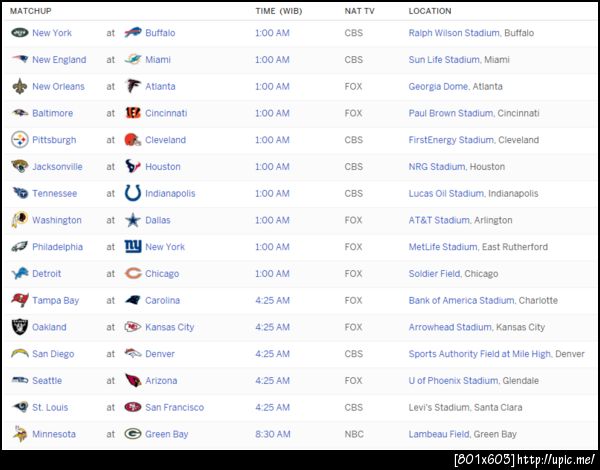Viewport: 600px width, 470px height.
Task: View the Cleveland team page
Action: coord(166,140)
